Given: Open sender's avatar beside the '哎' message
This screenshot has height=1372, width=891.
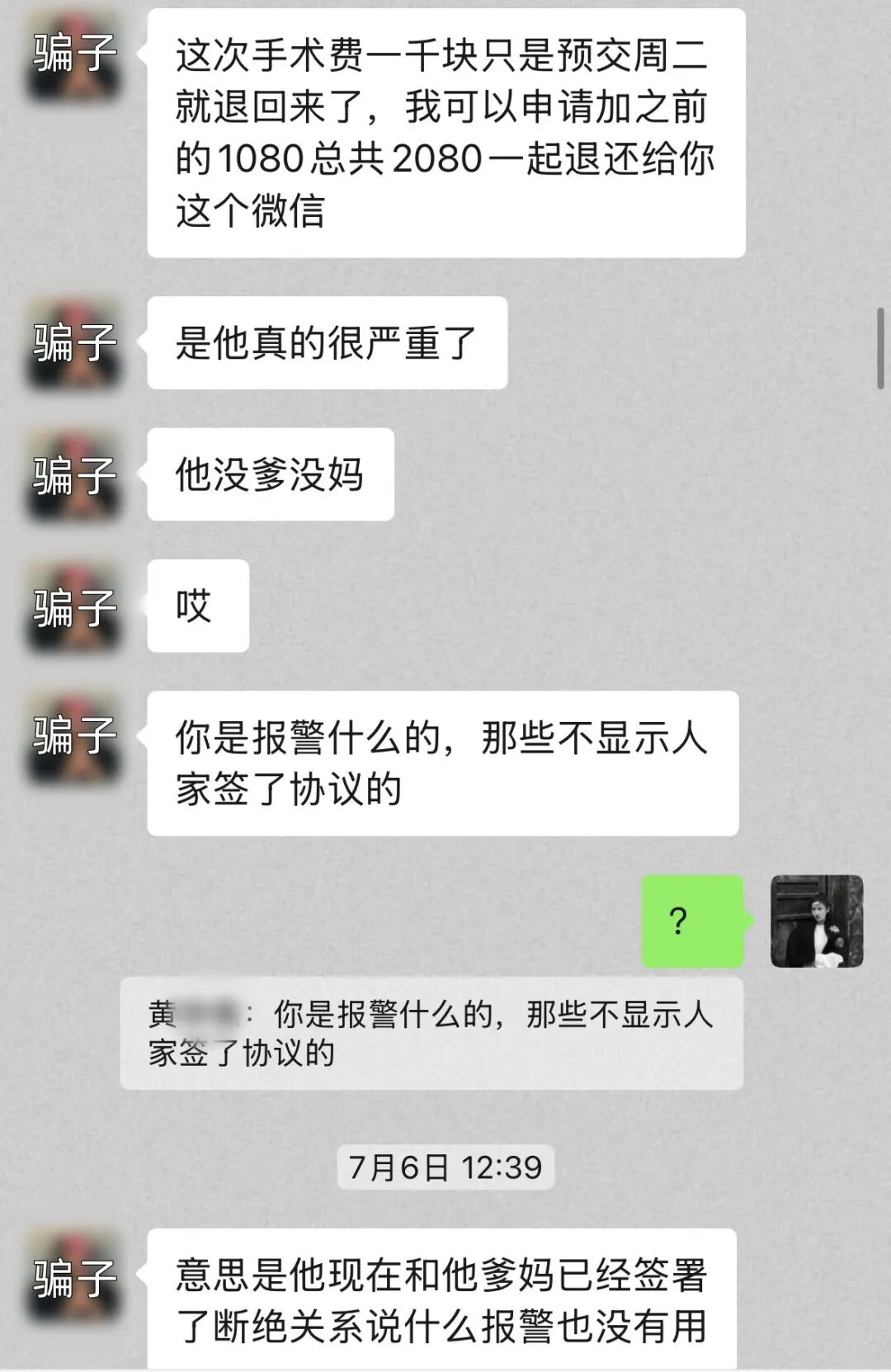Looking at the screenshot, I should [74, 607].
